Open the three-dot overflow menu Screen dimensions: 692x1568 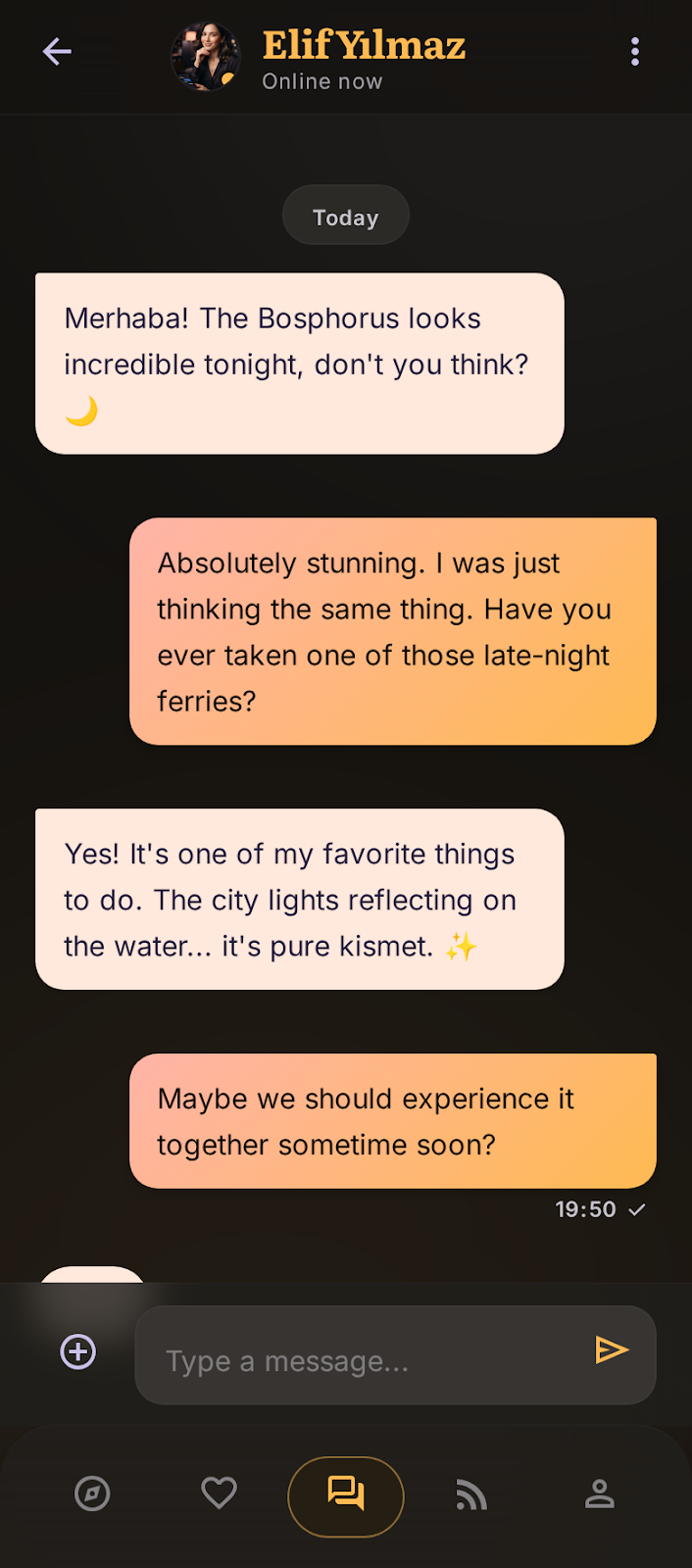pos(635,51)
